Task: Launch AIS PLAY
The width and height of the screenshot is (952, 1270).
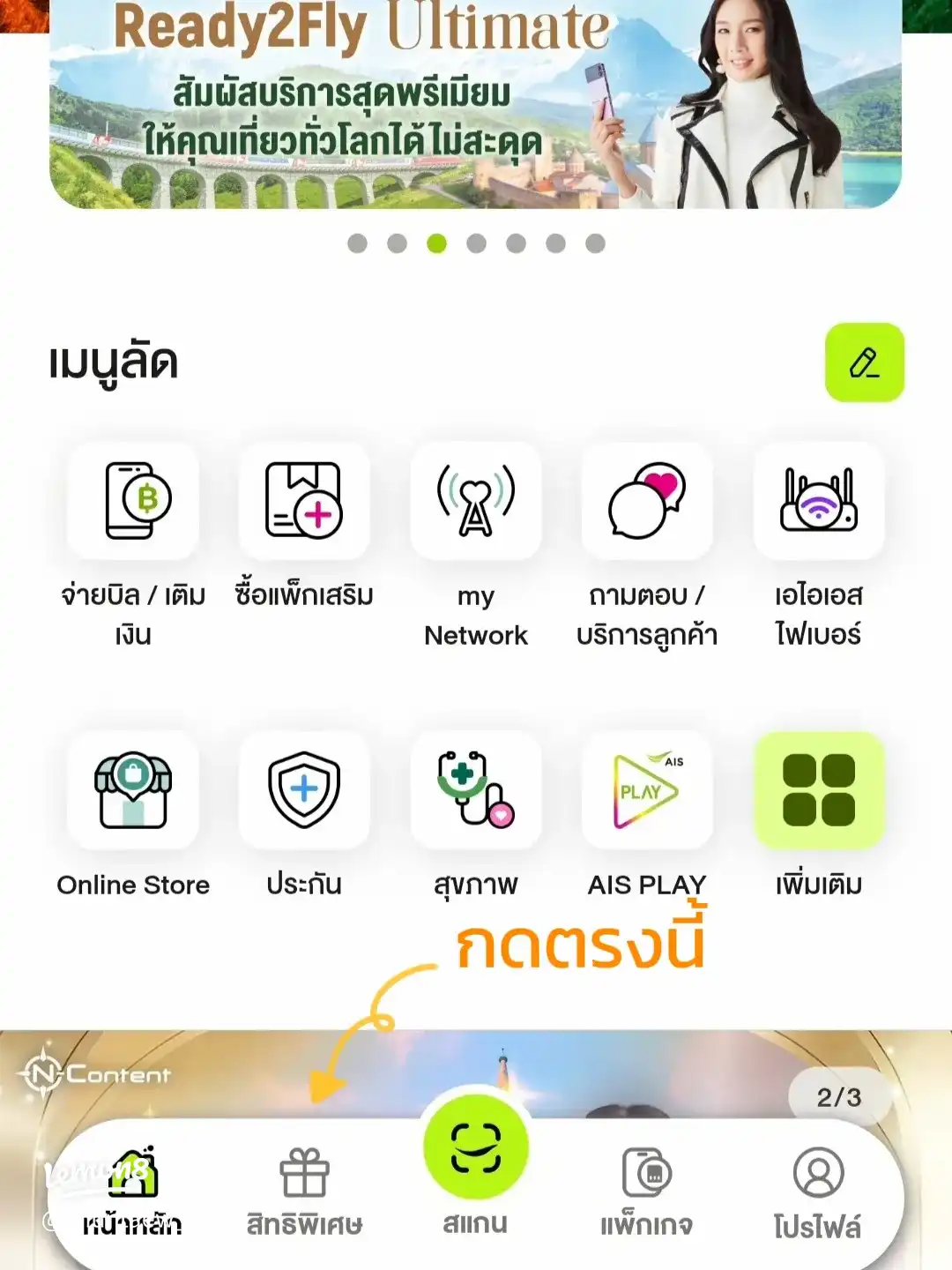Action: pos(646,789)
